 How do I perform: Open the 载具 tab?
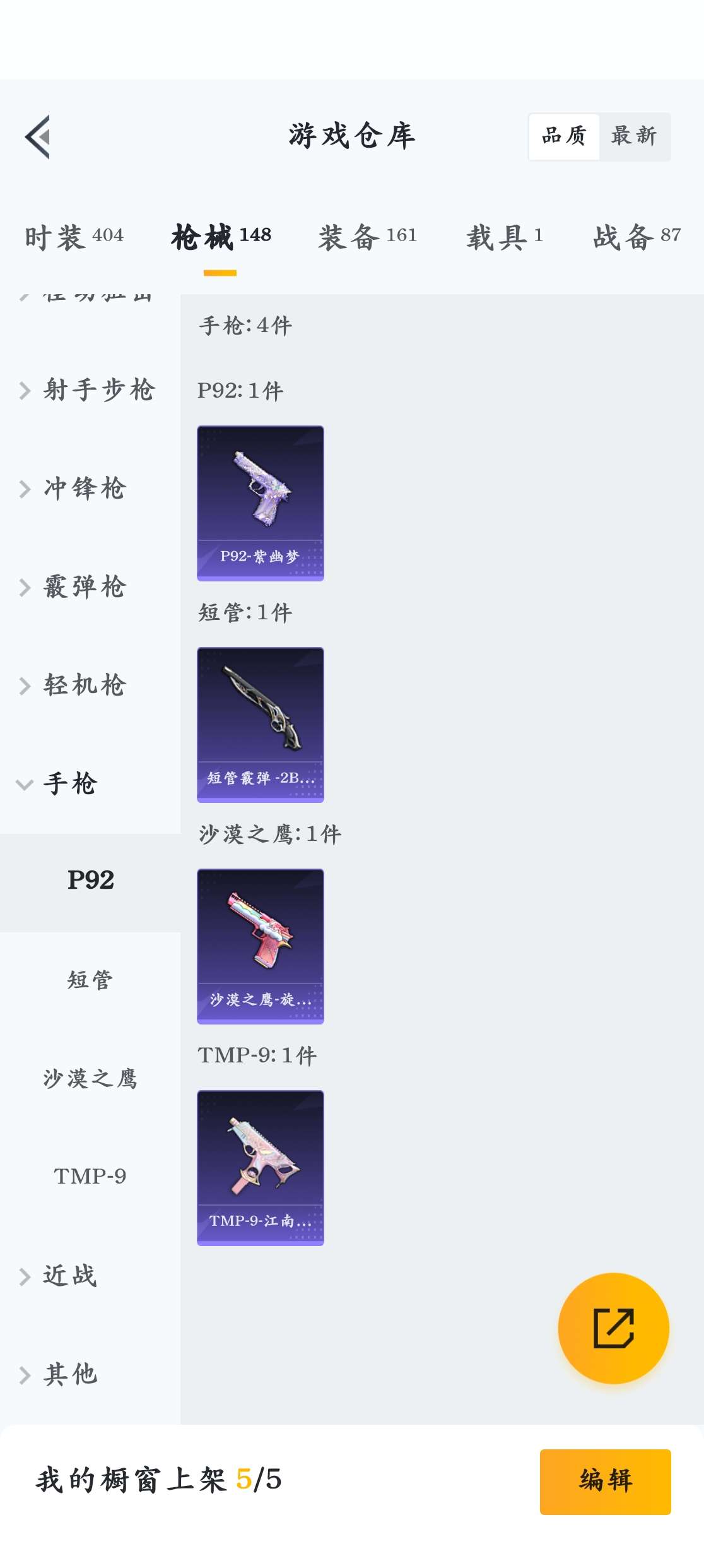504,237
